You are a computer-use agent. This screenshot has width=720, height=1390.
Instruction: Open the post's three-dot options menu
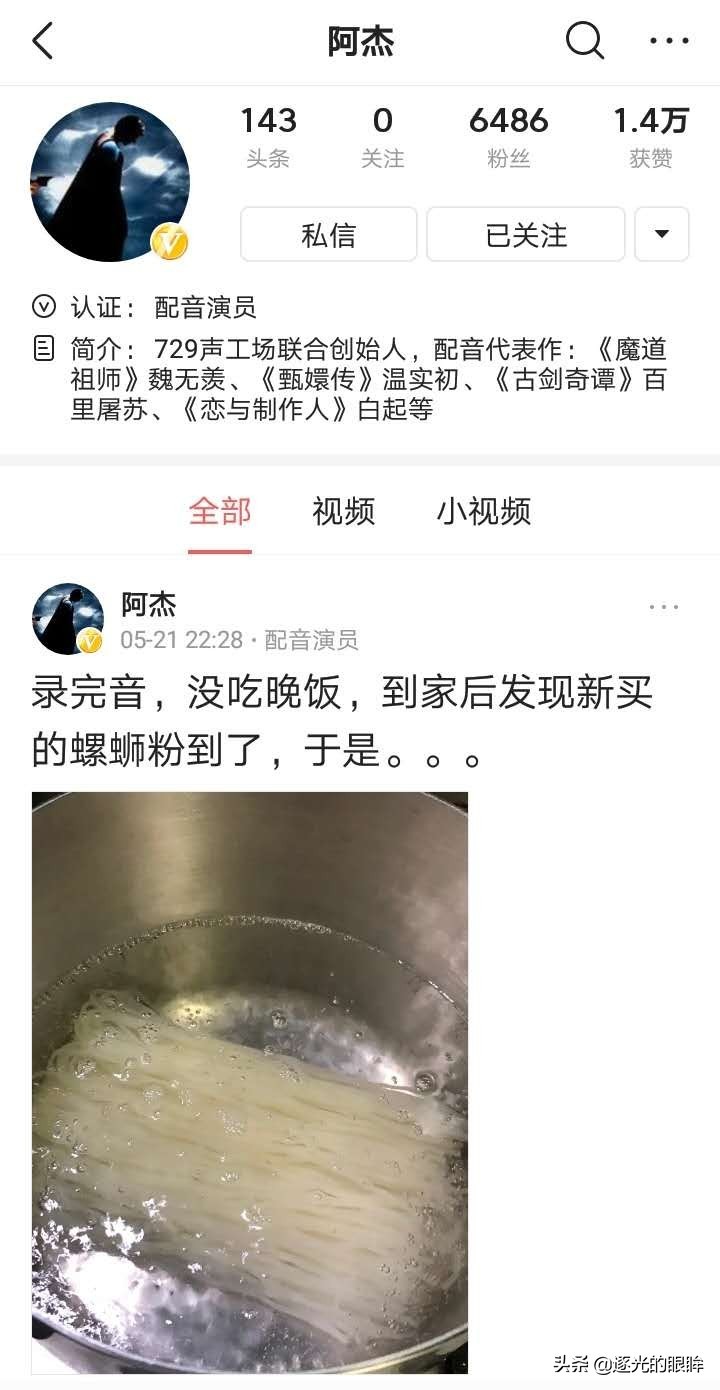663,607
